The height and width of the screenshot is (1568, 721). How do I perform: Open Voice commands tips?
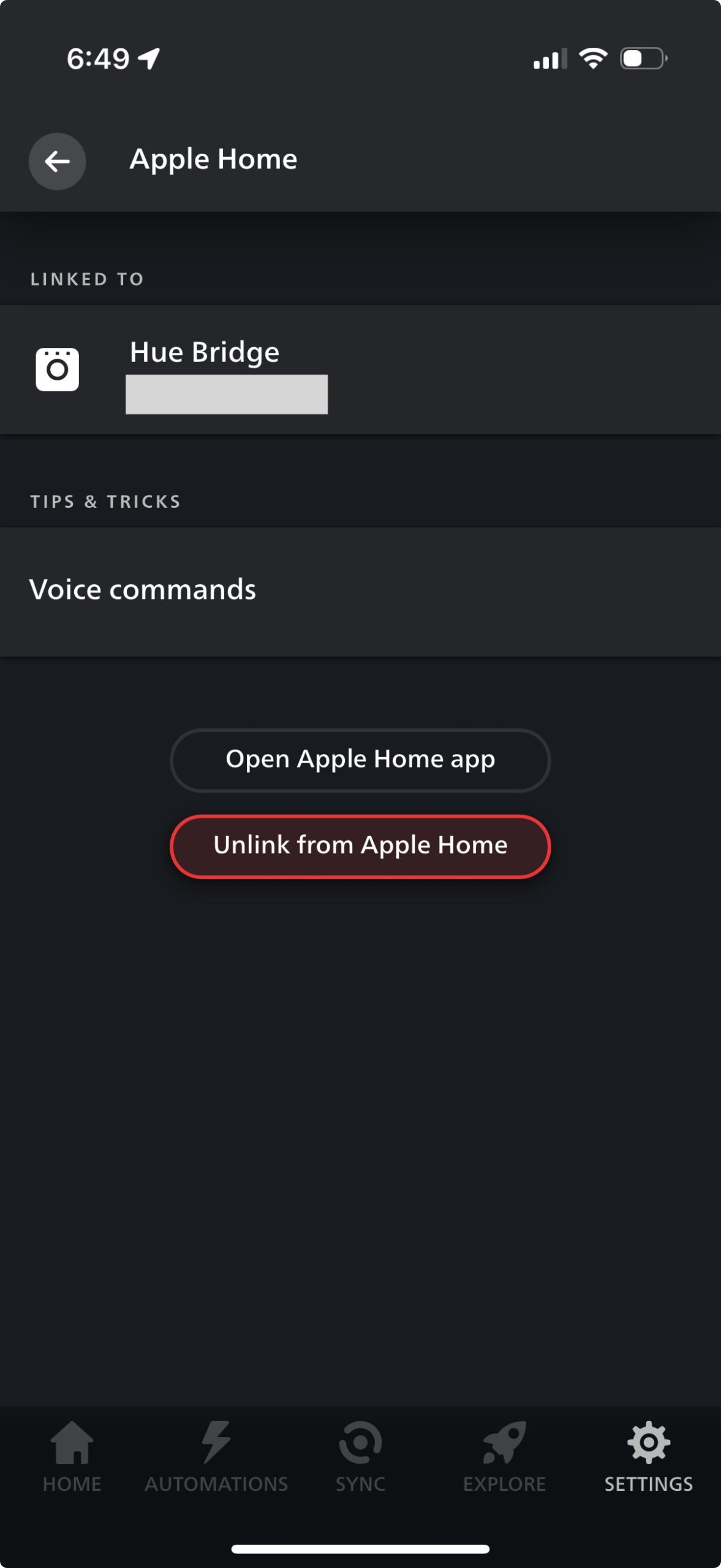(x=360, y=591)
